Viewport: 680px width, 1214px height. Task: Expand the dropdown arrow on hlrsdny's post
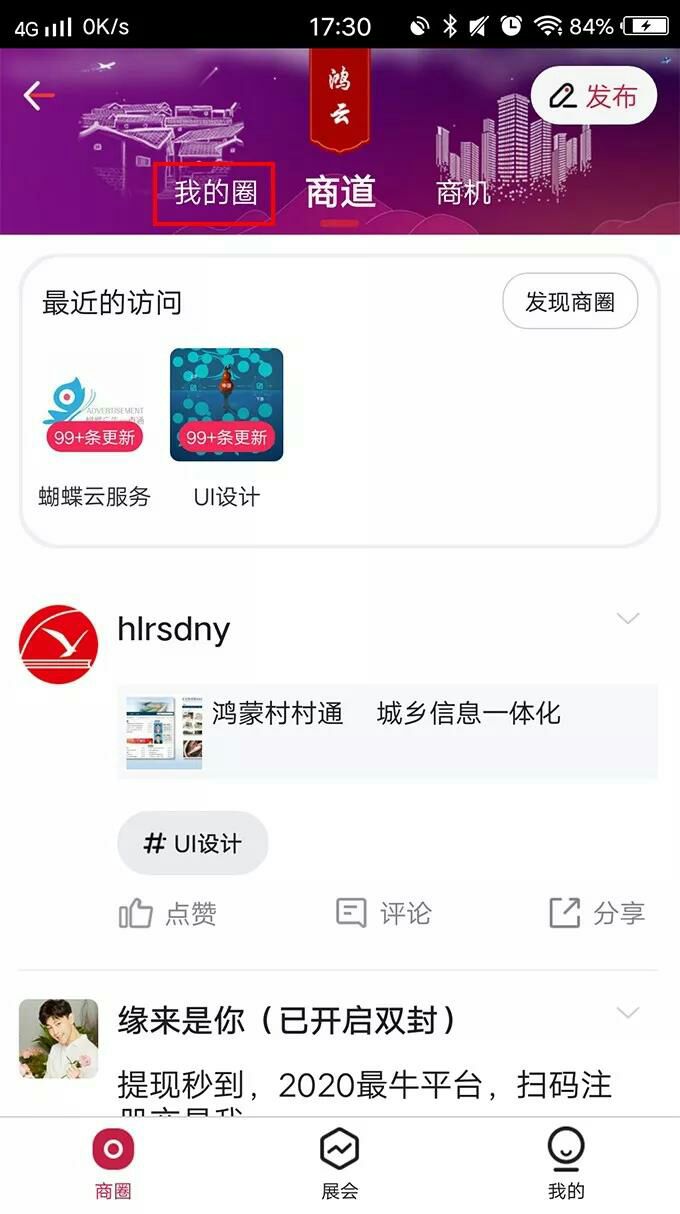627,619
